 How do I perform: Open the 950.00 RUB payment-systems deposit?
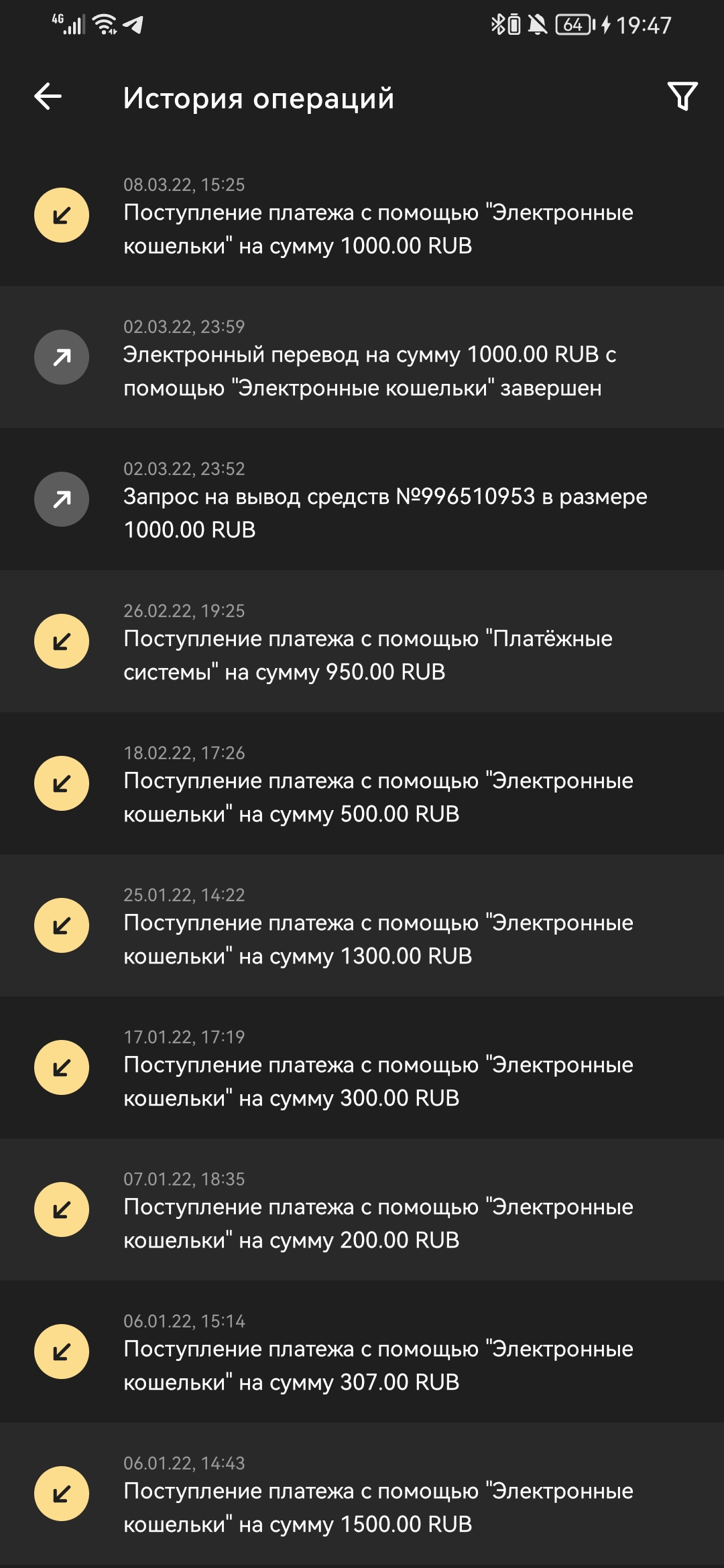(x=362, y=642)
